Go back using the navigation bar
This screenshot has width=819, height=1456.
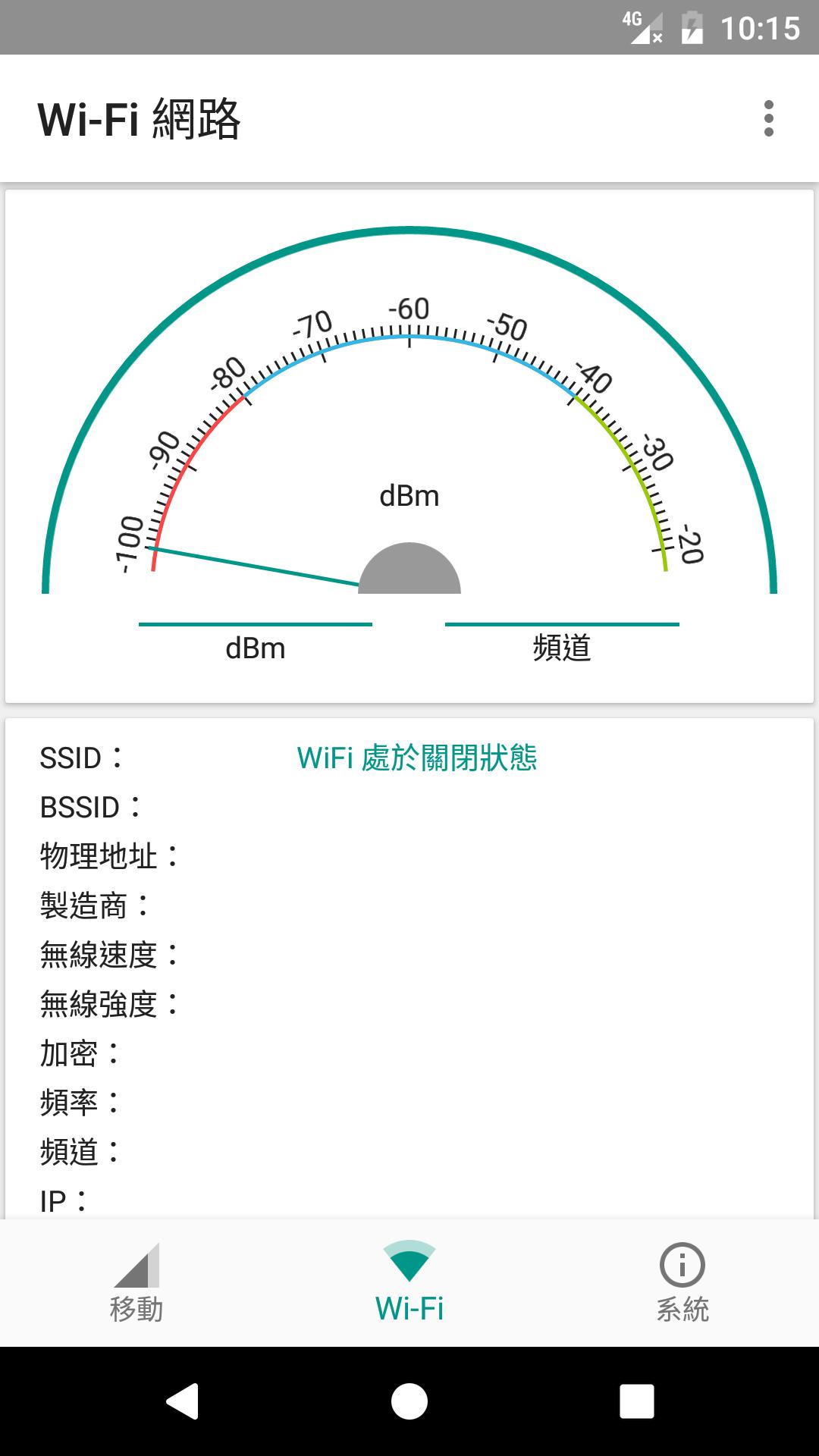(x=182, y=1401)
